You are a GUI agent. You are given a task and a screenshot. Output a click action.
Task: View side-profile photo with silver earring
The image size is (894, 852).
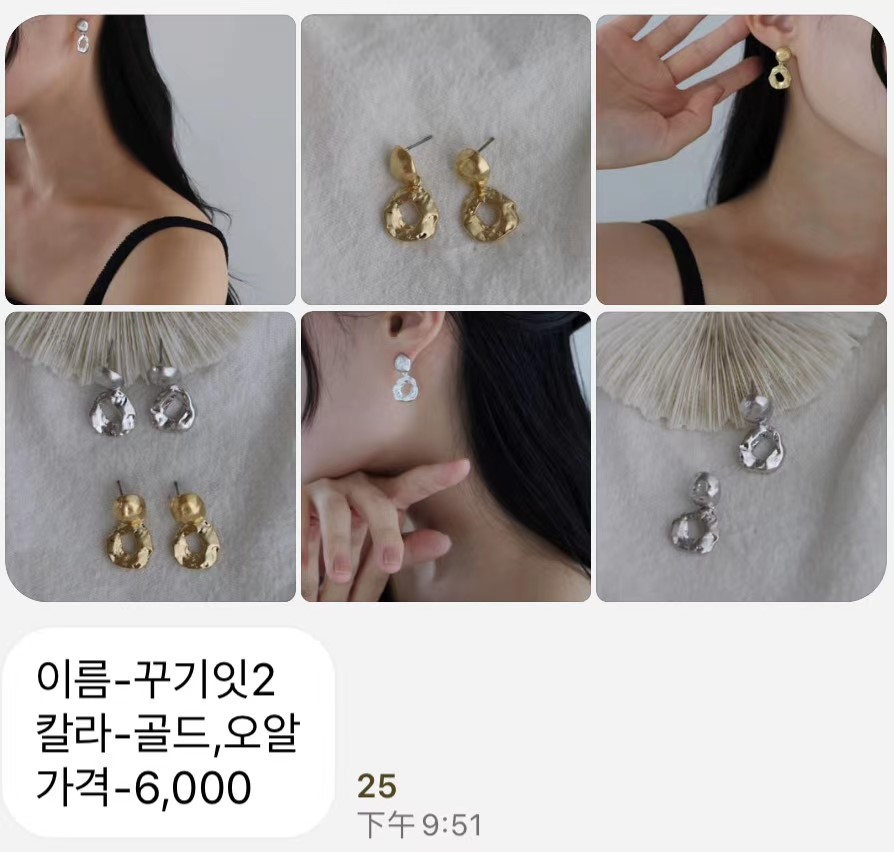click(446, 457)
